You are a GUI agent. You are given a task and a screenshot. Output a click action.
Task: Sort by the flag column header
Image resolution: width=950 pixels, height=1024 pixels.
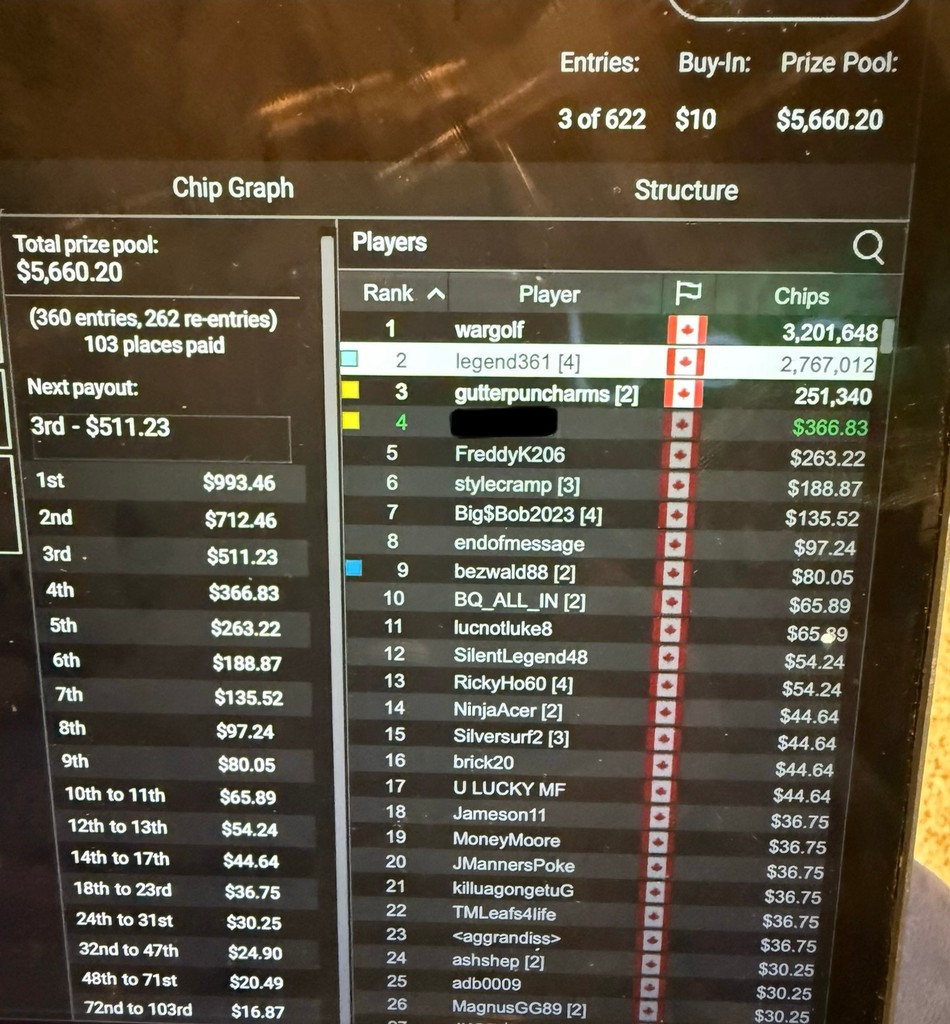pos(688,294)
